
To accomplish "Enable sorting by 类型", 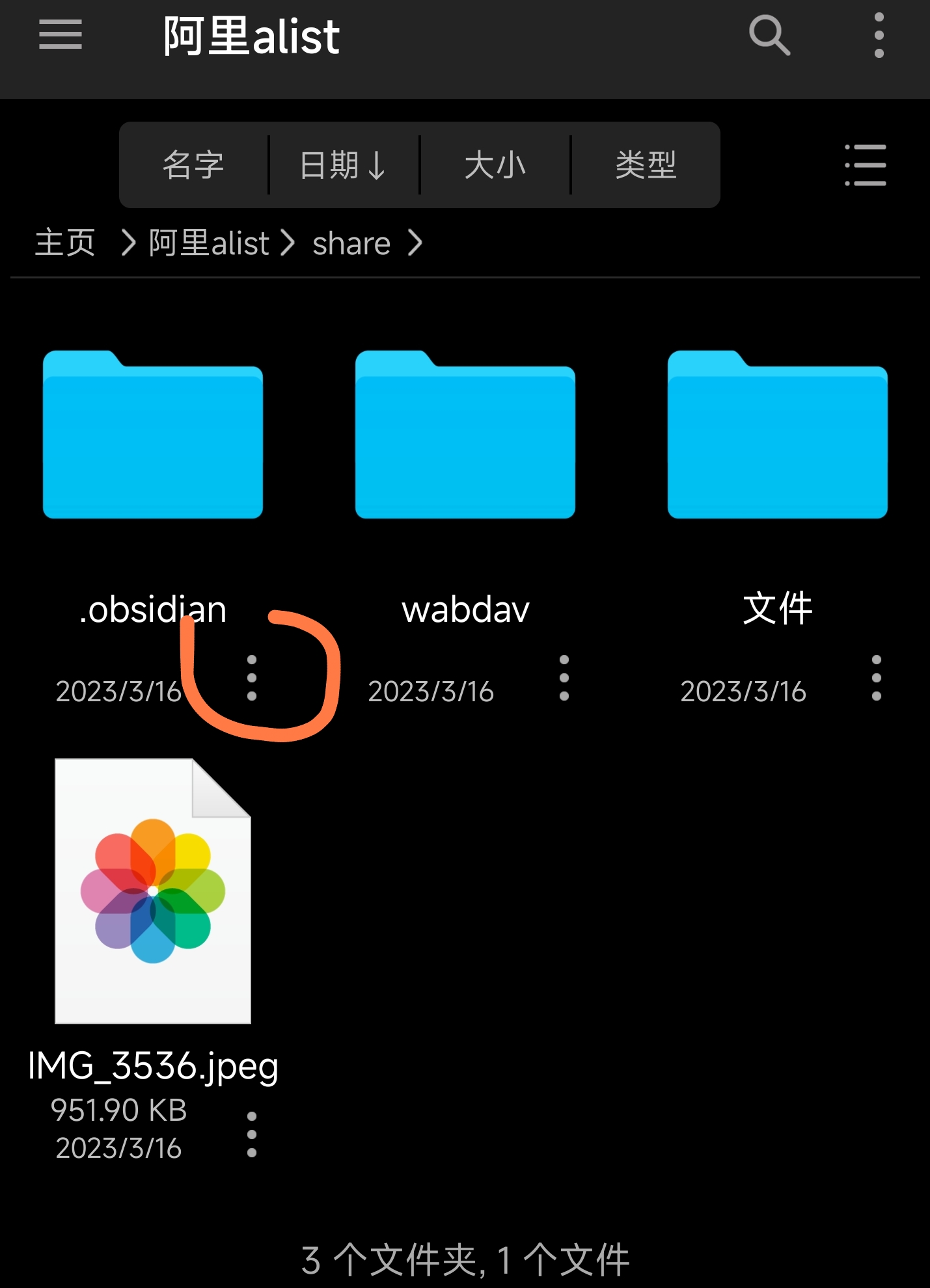I will click(646, 165).
